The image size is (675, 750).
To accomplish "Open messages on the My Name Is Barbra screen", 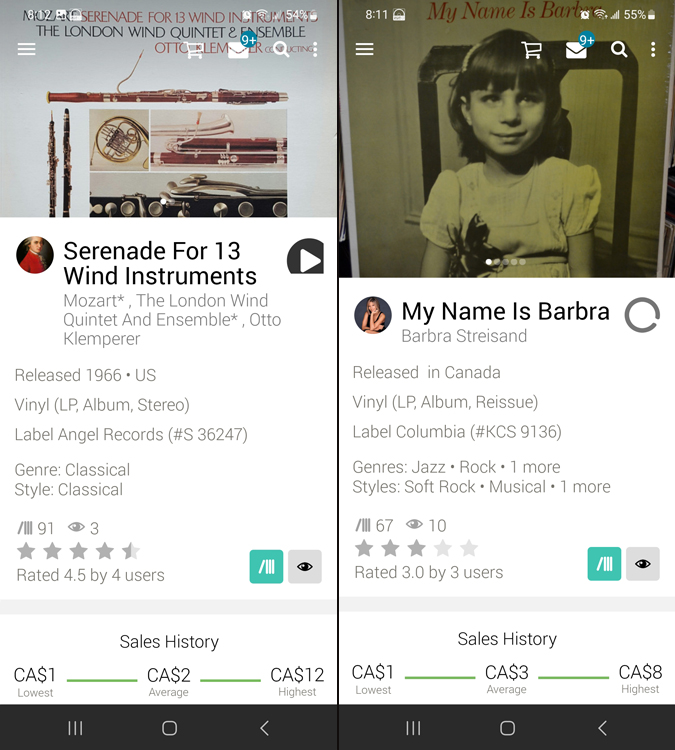I will pyautogui.click(x=577, y=49).
